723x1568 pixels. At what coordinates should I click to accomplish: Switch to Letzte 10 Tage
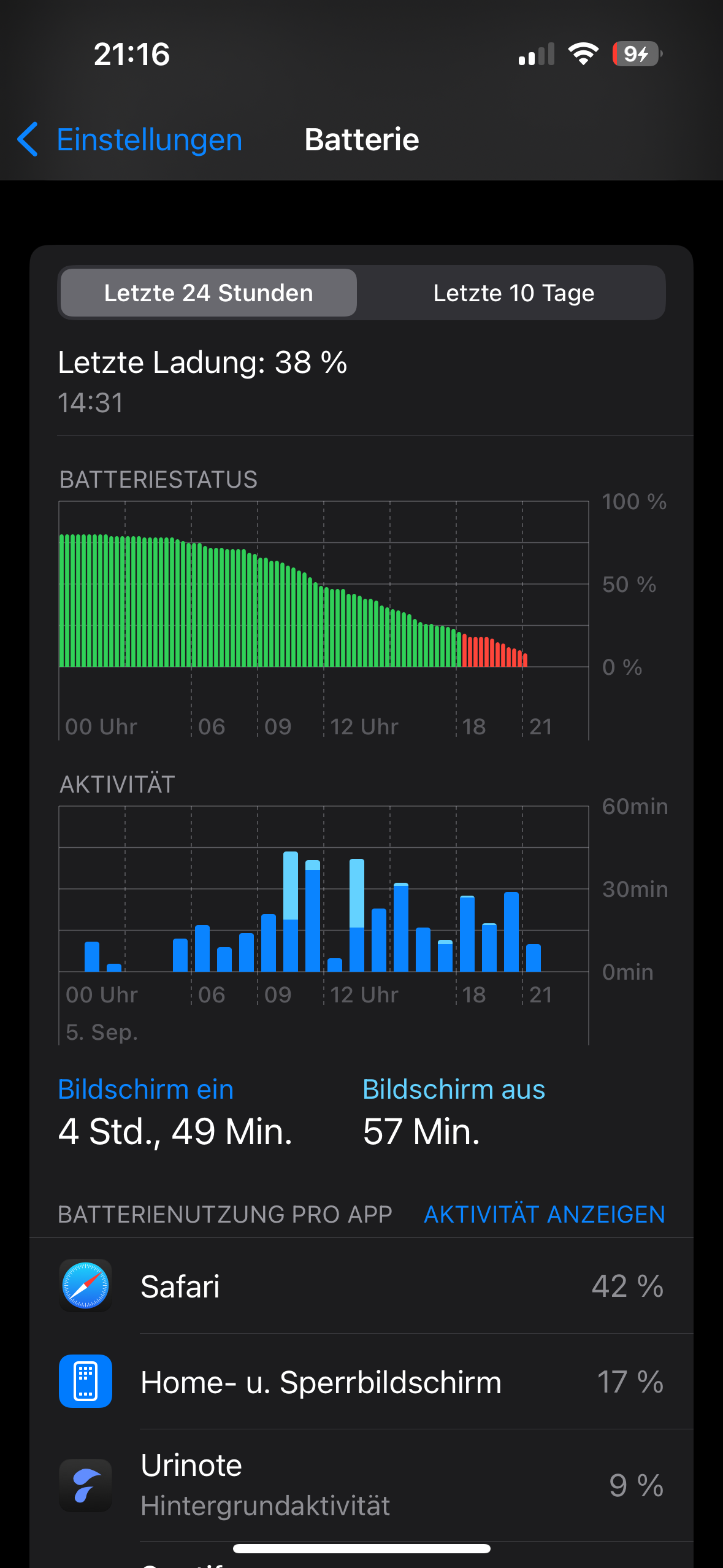pyautogui.click(x=513, y=293)
